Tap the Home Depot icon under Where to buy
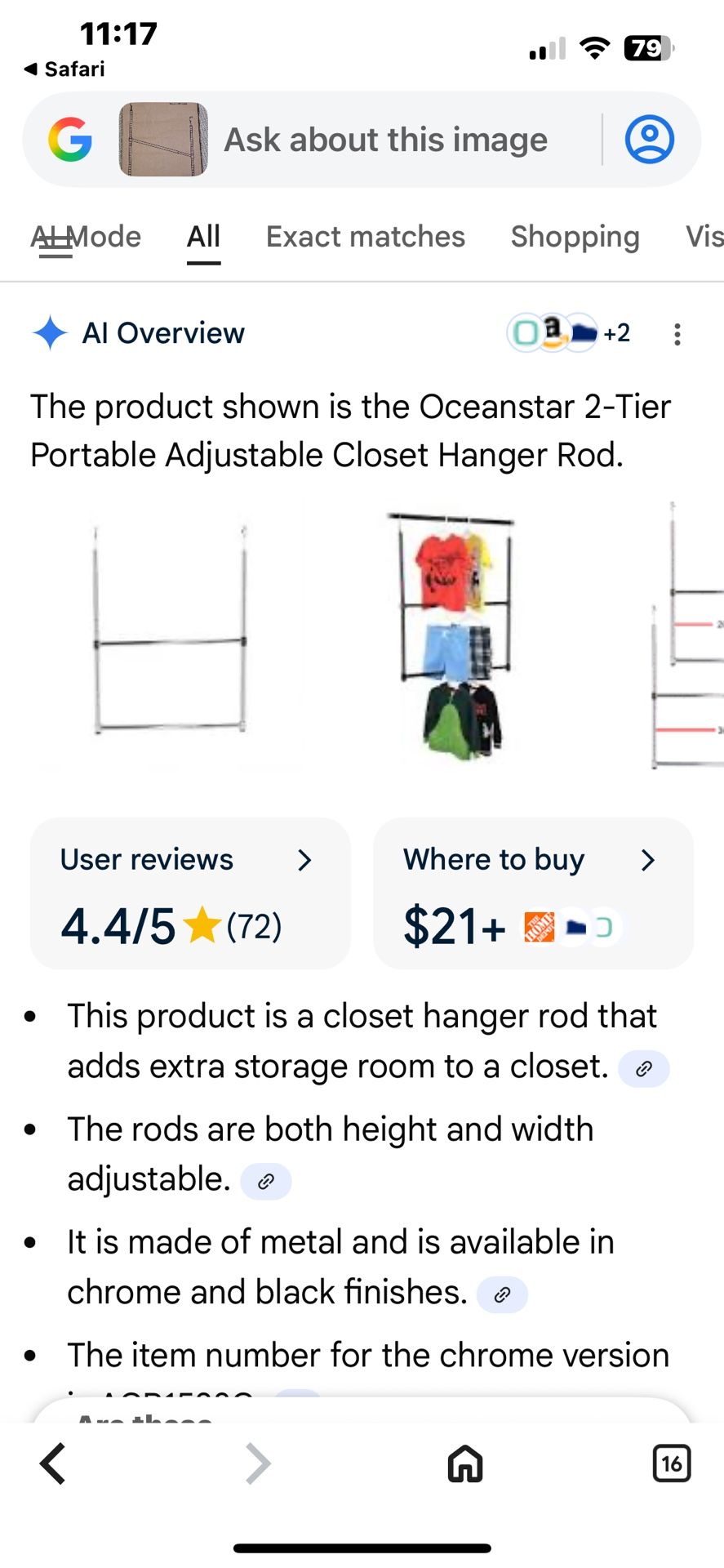The height and width of the screenshot is (1568, 724). pyautogui.click(x=538, y=927)
